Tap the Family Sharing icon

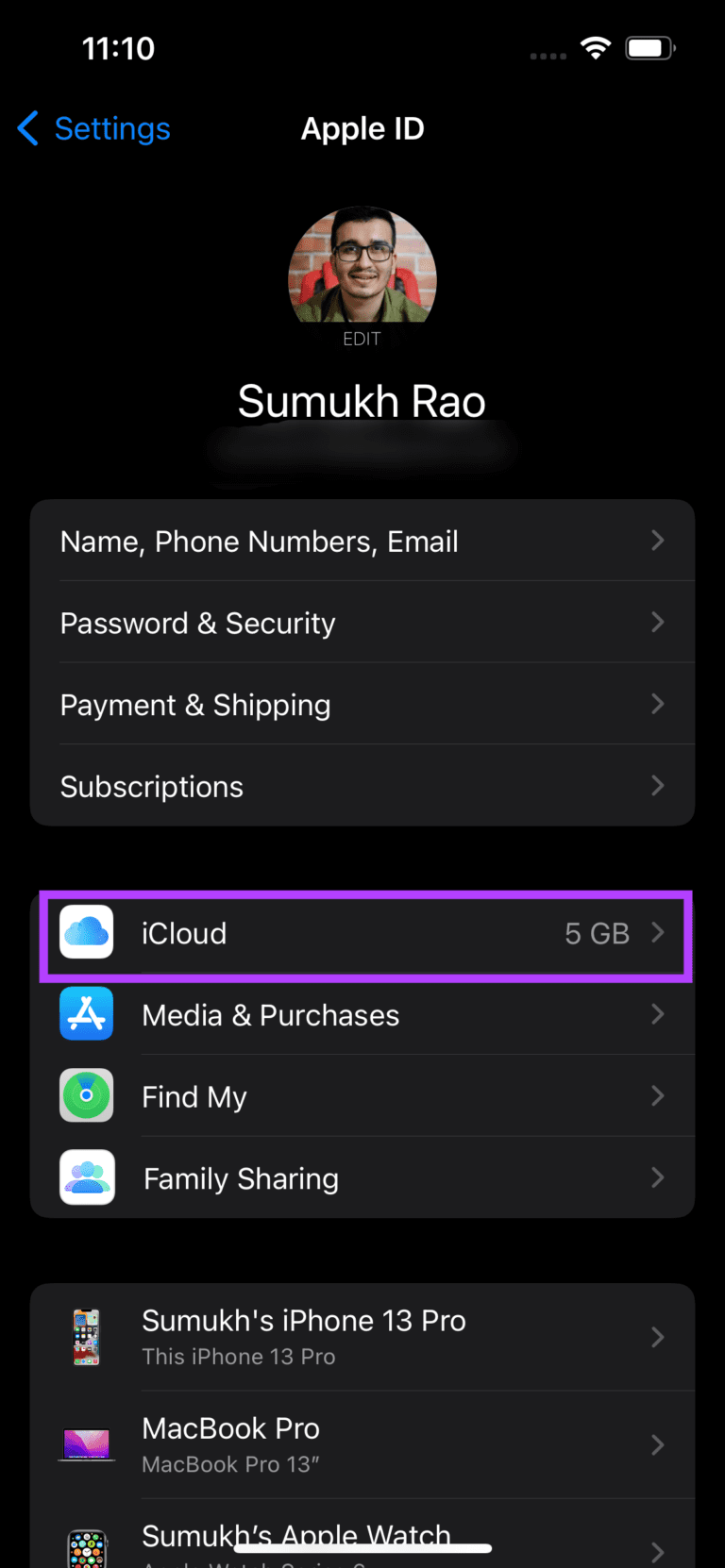pyautogui.click(x=86, y=1176)
